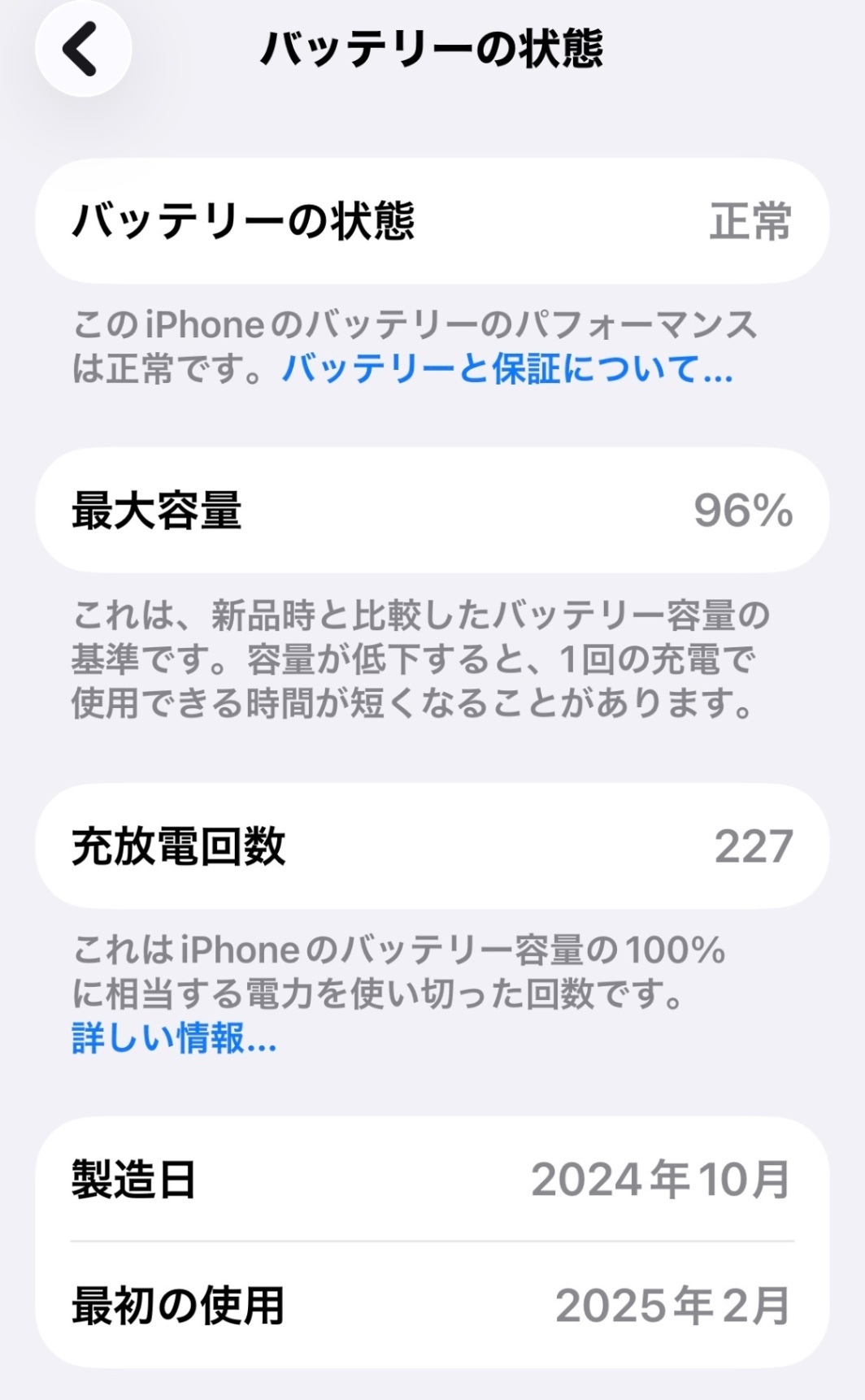Open the 詳しい情報 link
865x1400 pixels.
click(174, 1038)
